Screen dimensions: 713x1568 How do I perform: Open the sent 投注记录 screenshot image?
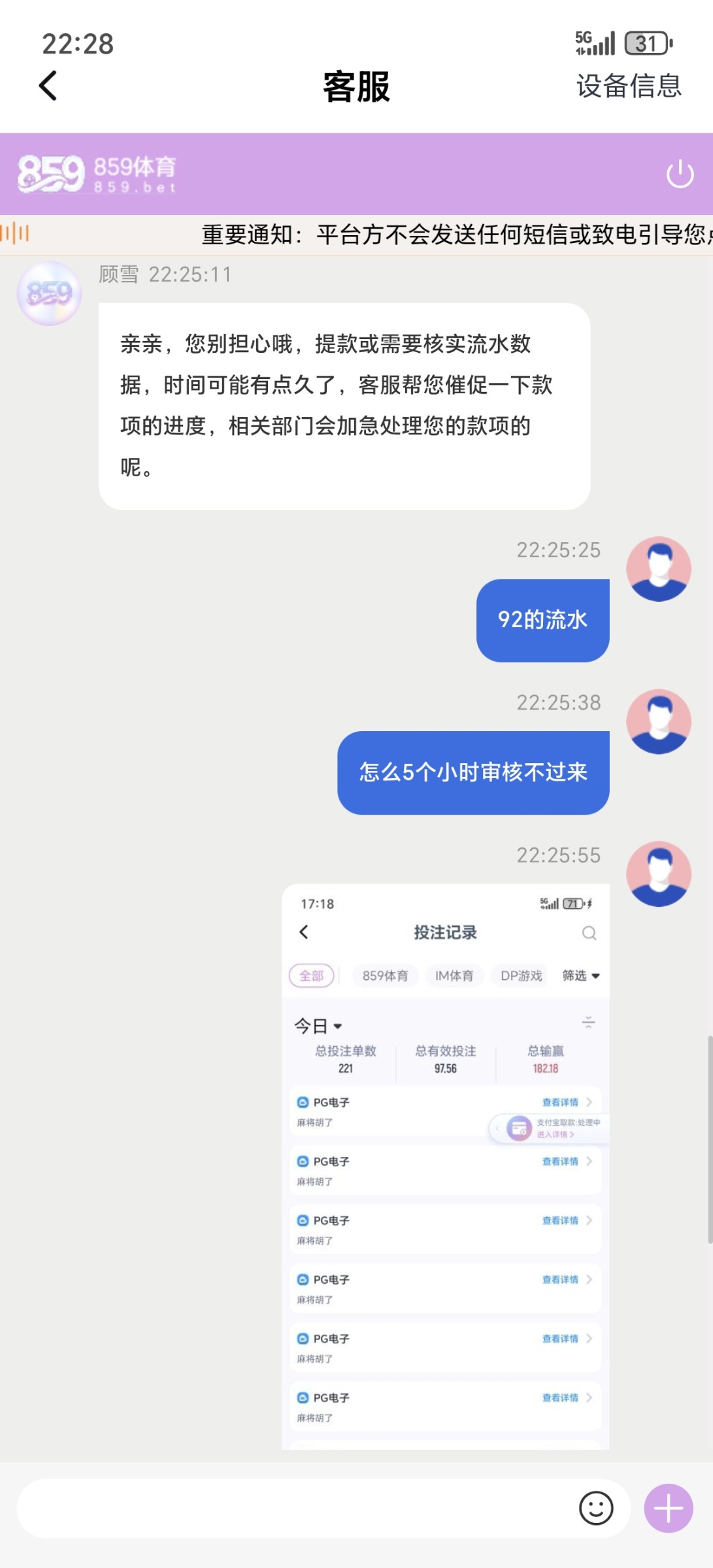pos(445,1166)
